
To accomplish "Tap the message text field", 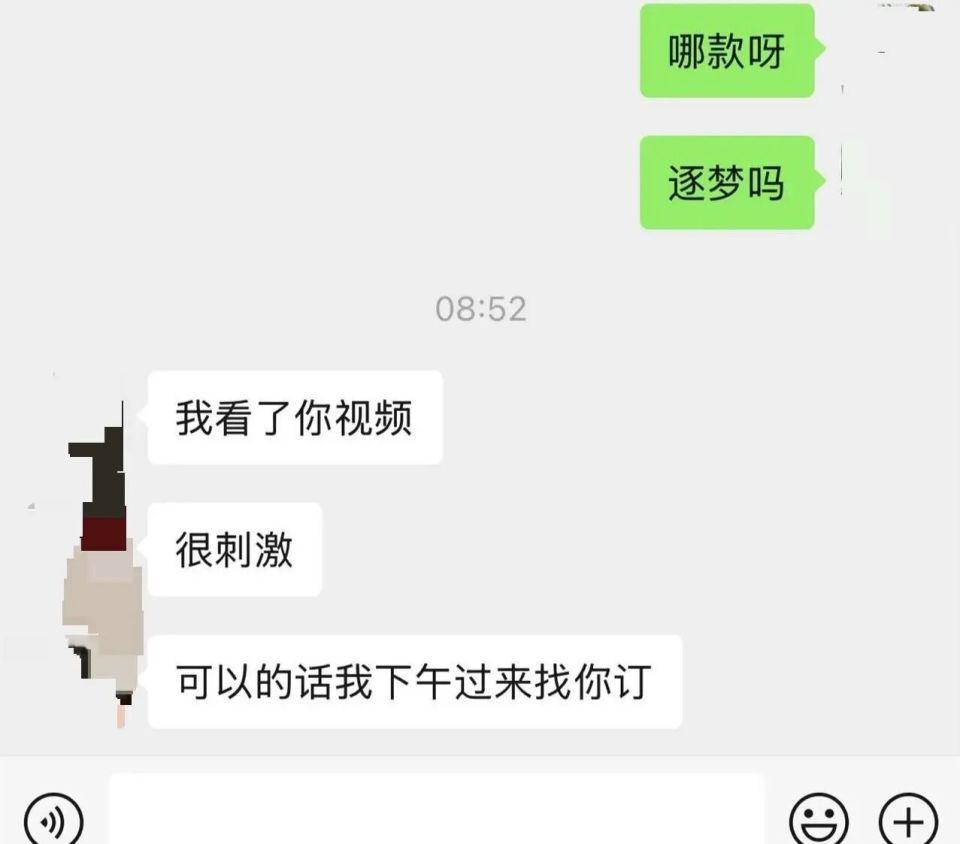I will click(437, 809).
